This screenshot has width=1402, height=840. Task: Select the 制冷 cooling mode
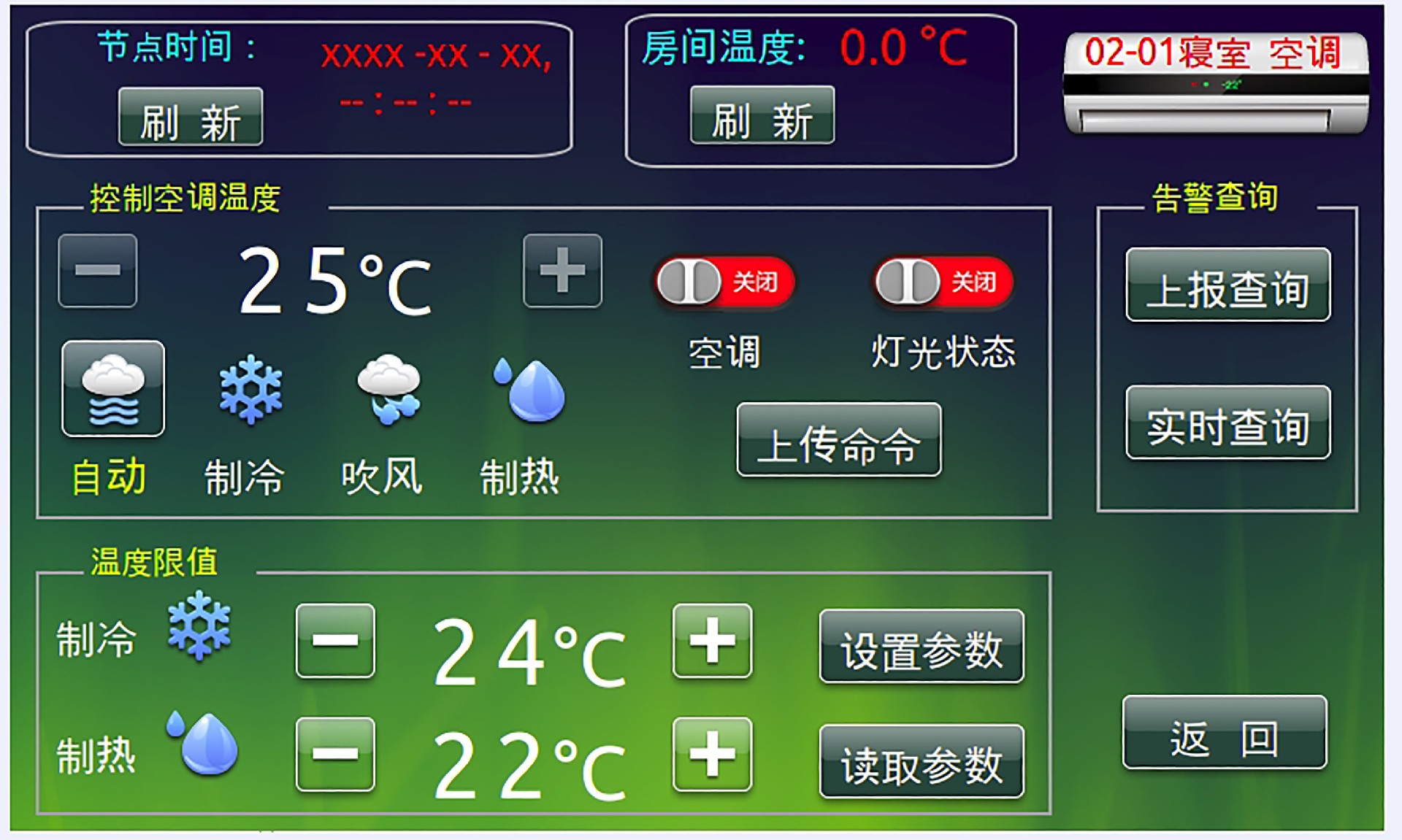coord(250,390)
